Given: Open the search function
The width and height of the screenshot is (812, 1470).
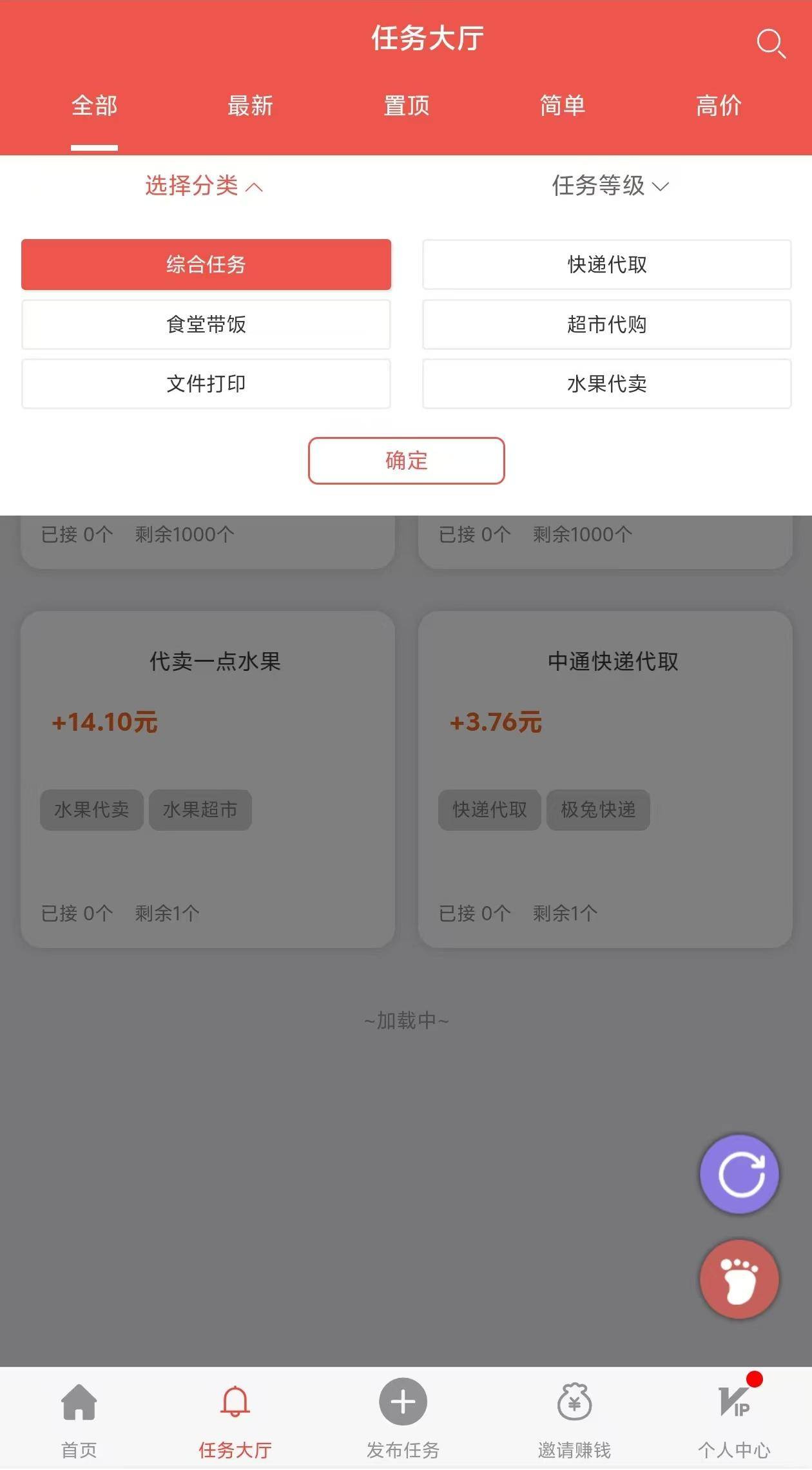Looking at the screenshot, I should point(772,44).
